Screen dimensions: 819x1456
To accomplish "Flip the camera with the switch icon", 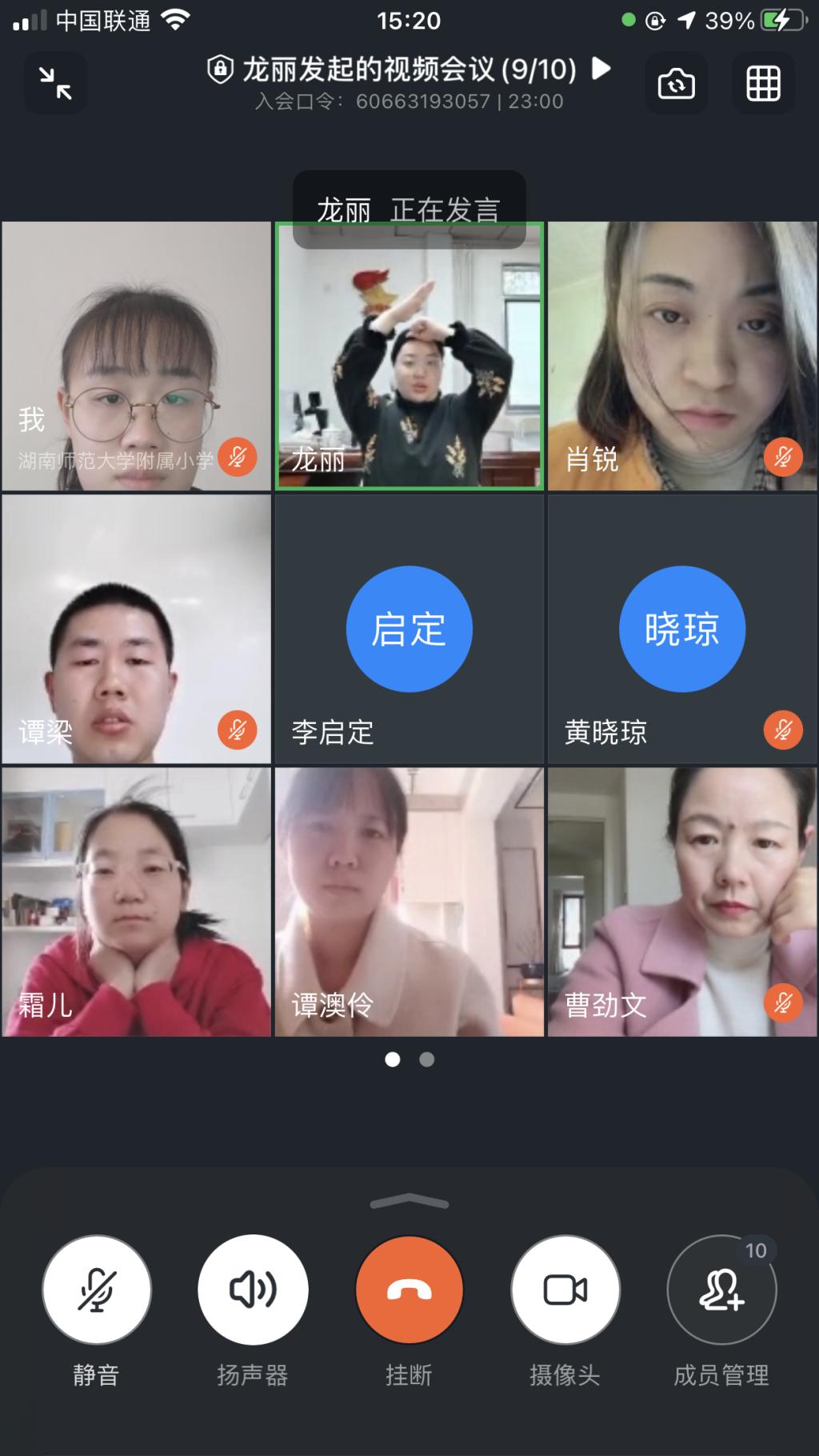I will (676, 83).
